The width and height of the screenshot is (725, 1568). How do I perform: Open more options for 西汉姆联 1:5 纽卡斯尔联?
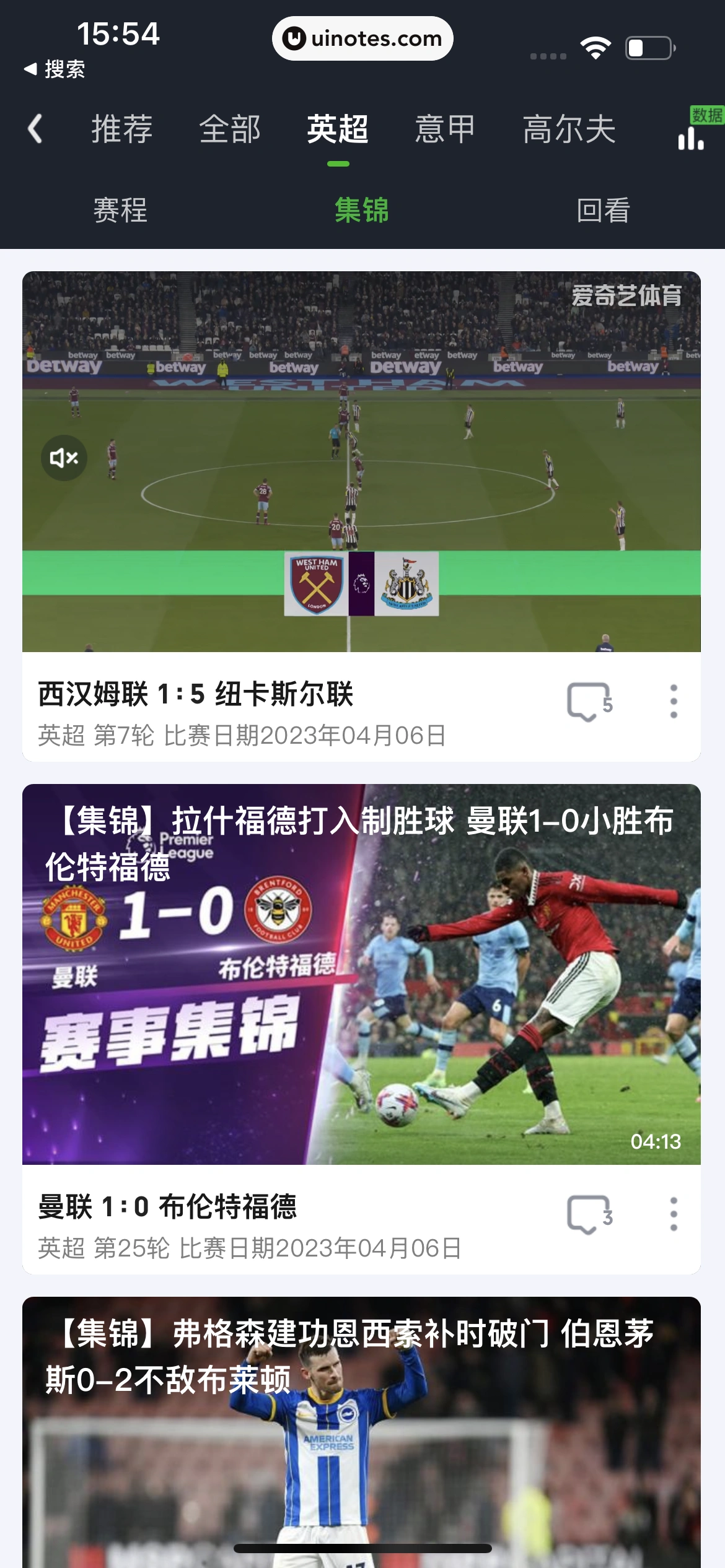point(674,701)
